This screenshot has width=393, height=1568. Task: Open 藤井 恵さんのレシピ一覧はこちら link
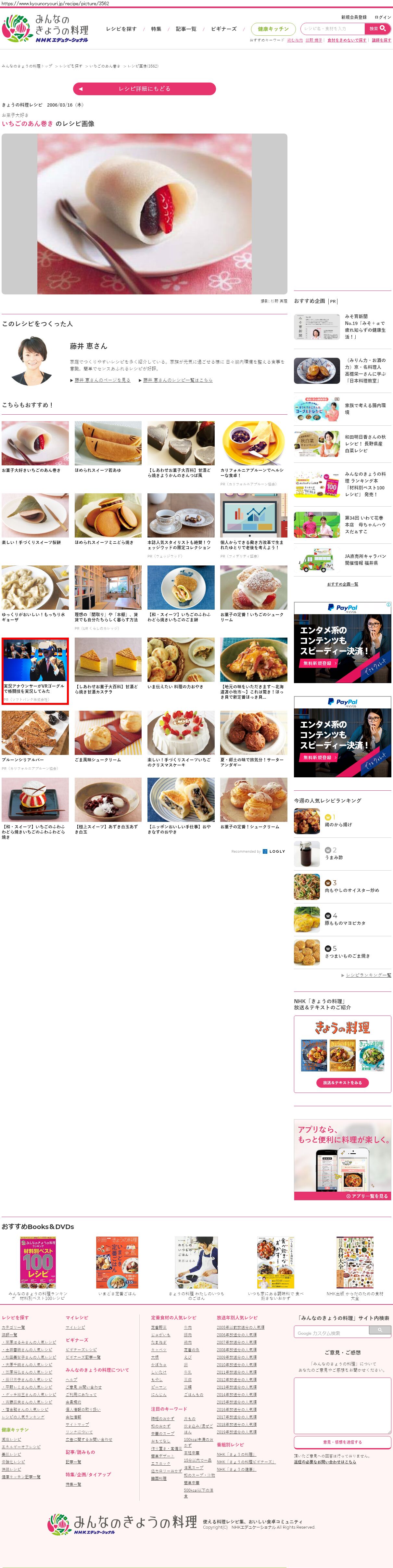click(178, 380)
